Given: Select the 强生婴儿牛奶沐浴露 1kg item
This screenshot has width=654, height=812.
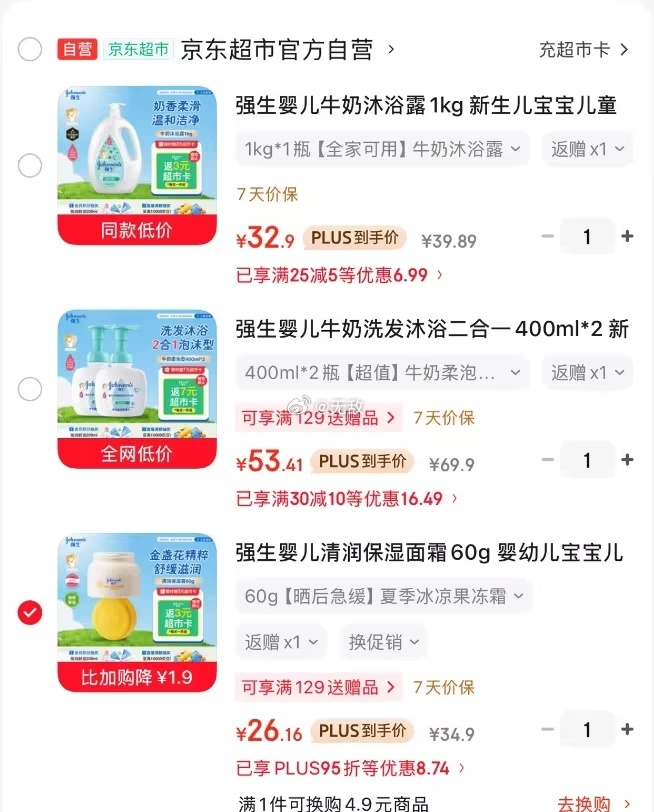Looking at the screenshot, I should point(30,165).
